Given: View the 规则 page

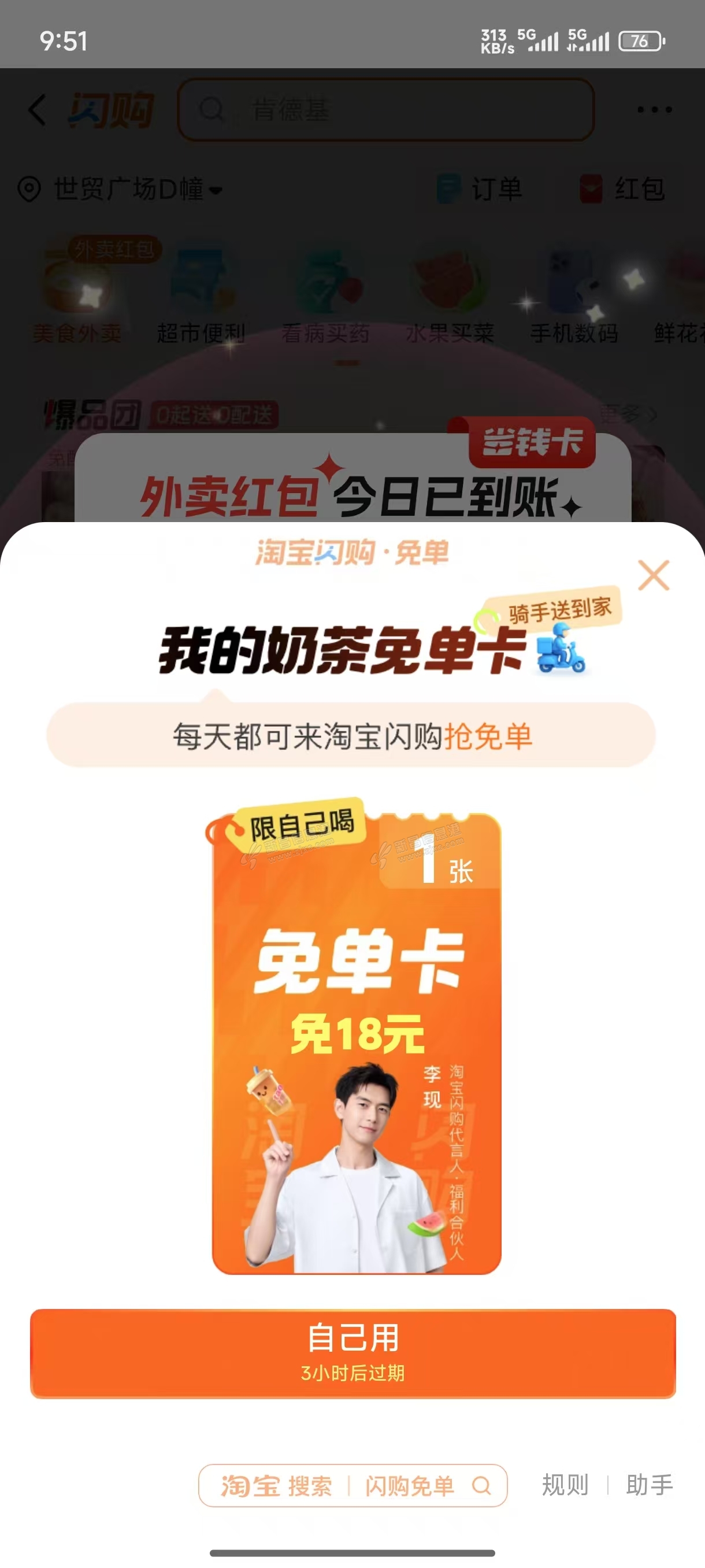Looking at the screenshot, I should [x=565, y=1485].
